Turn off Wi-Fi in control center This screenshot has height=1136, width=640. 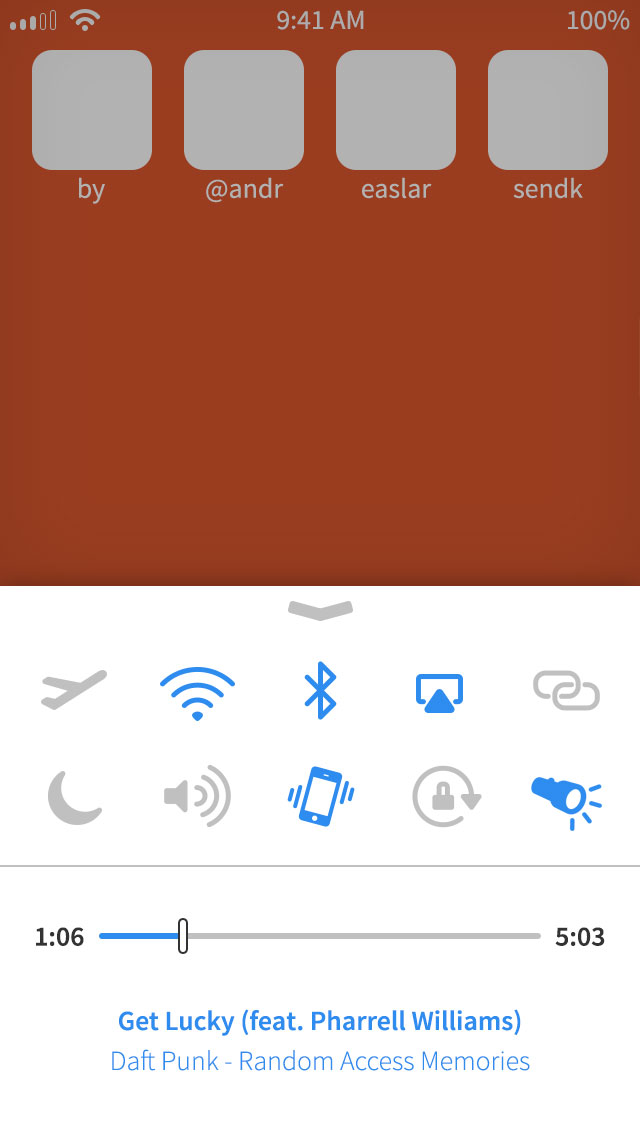pos(197,692)
